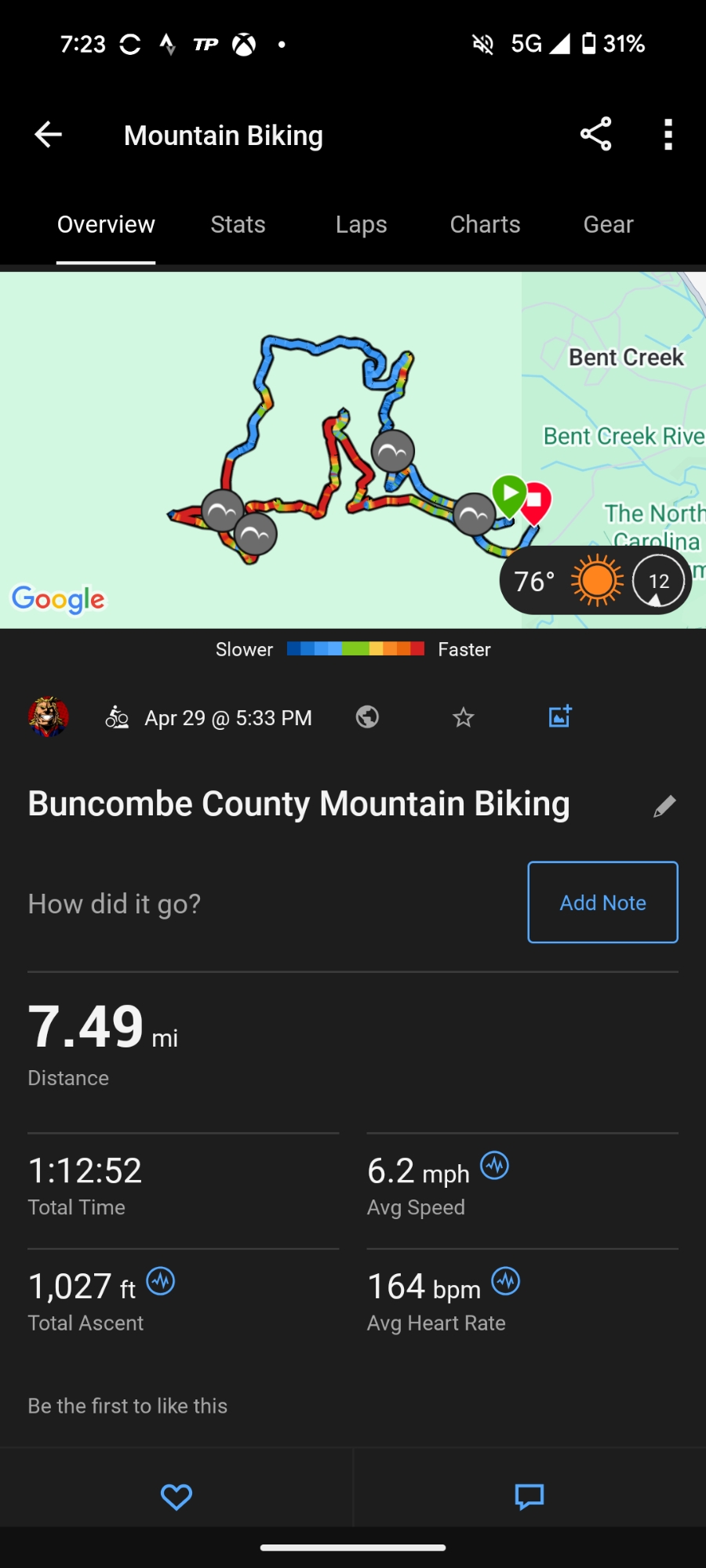Open comments for this activity

click(529, 1497)
